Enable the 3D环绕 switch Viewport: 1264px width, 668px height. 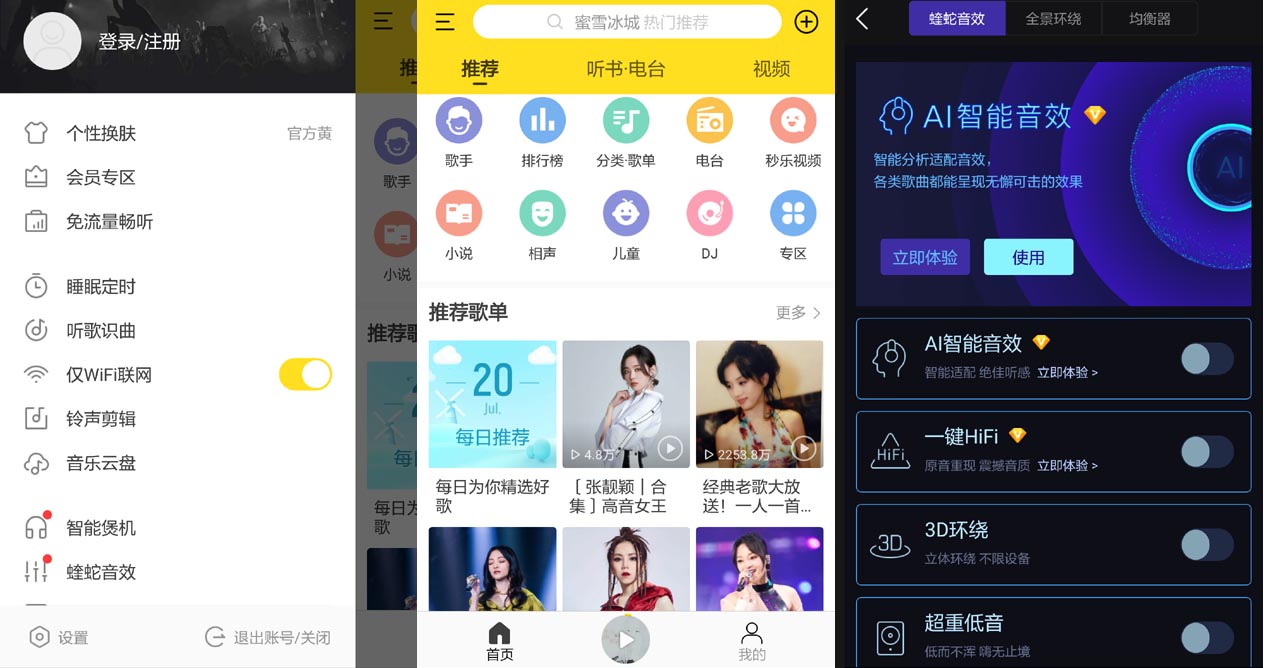tap(1206, 545)
